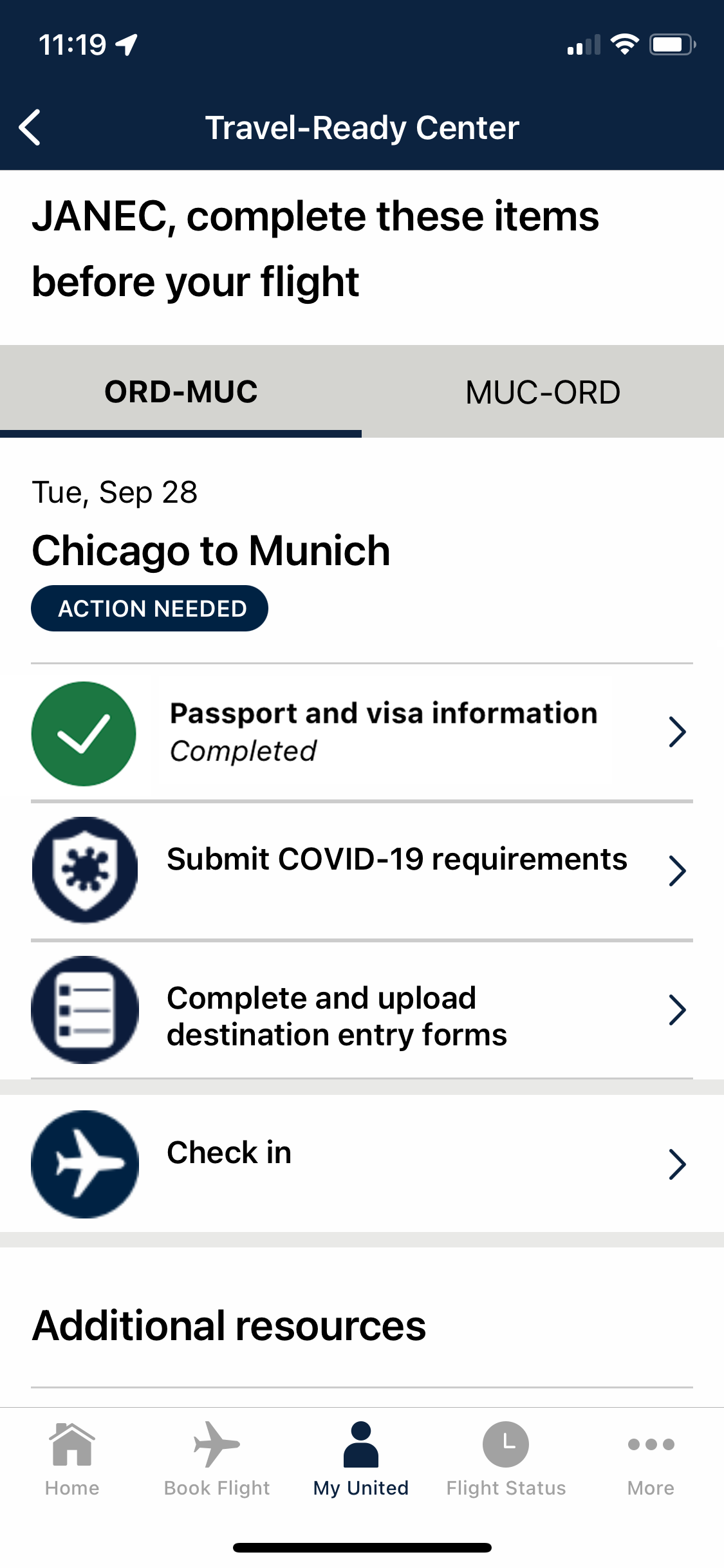Switch to the MUC-ORD tab
724x1568 pixels.
click(x=543, y=392)
